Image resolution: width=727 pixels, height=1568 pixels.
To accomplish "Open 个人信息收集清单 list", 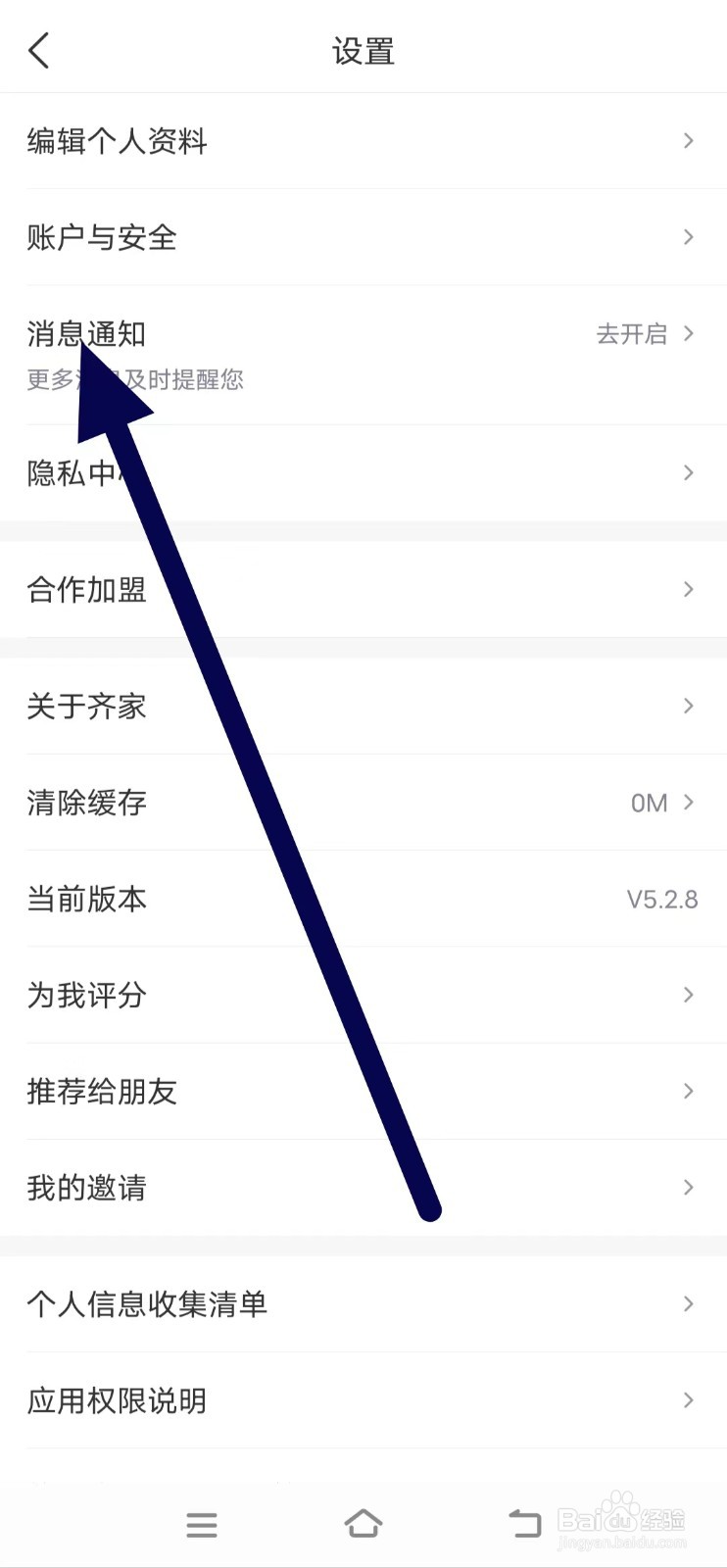I will tap(149, 1303).
